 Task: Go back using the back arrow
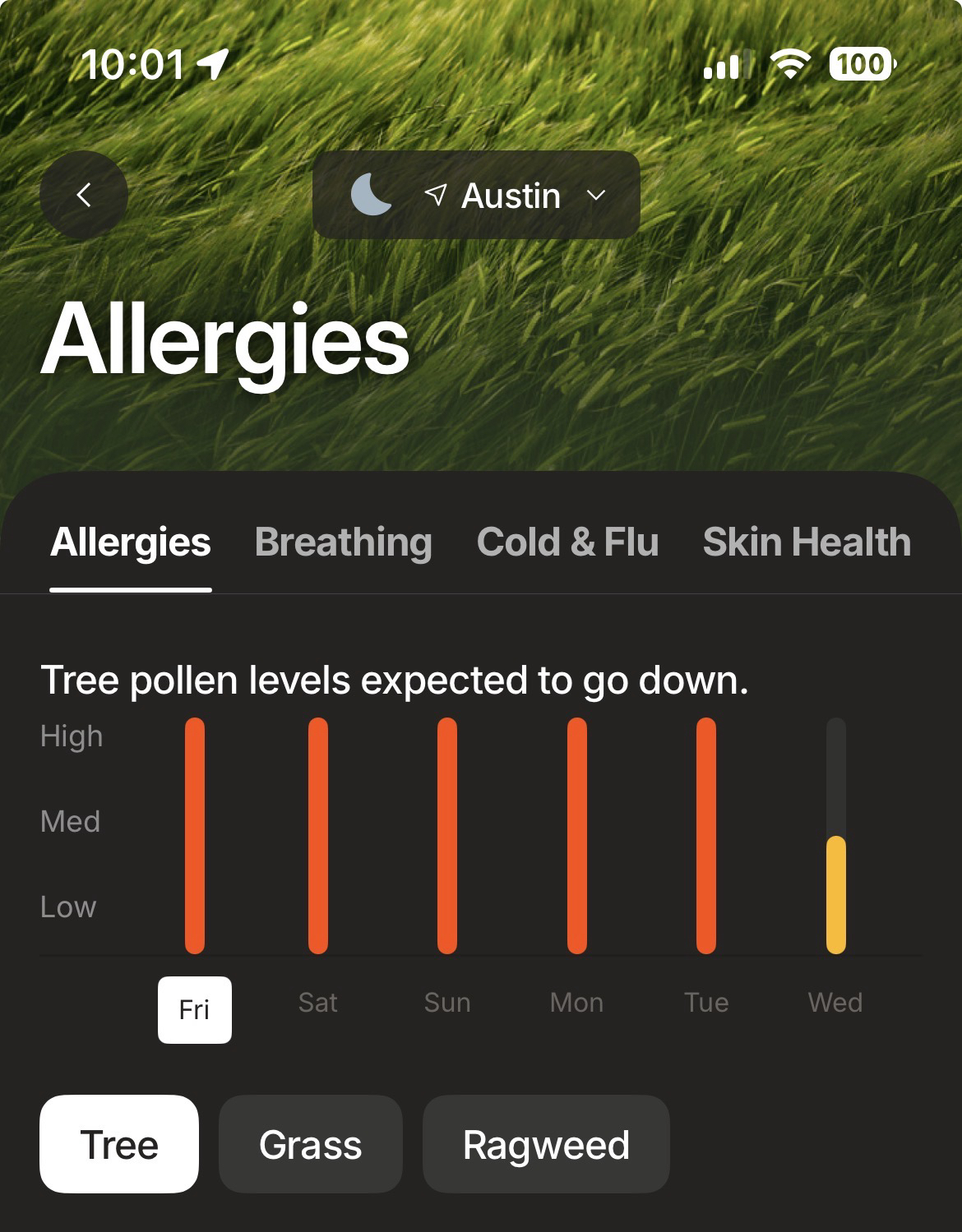pyautogui.click(x=83, y=195)
